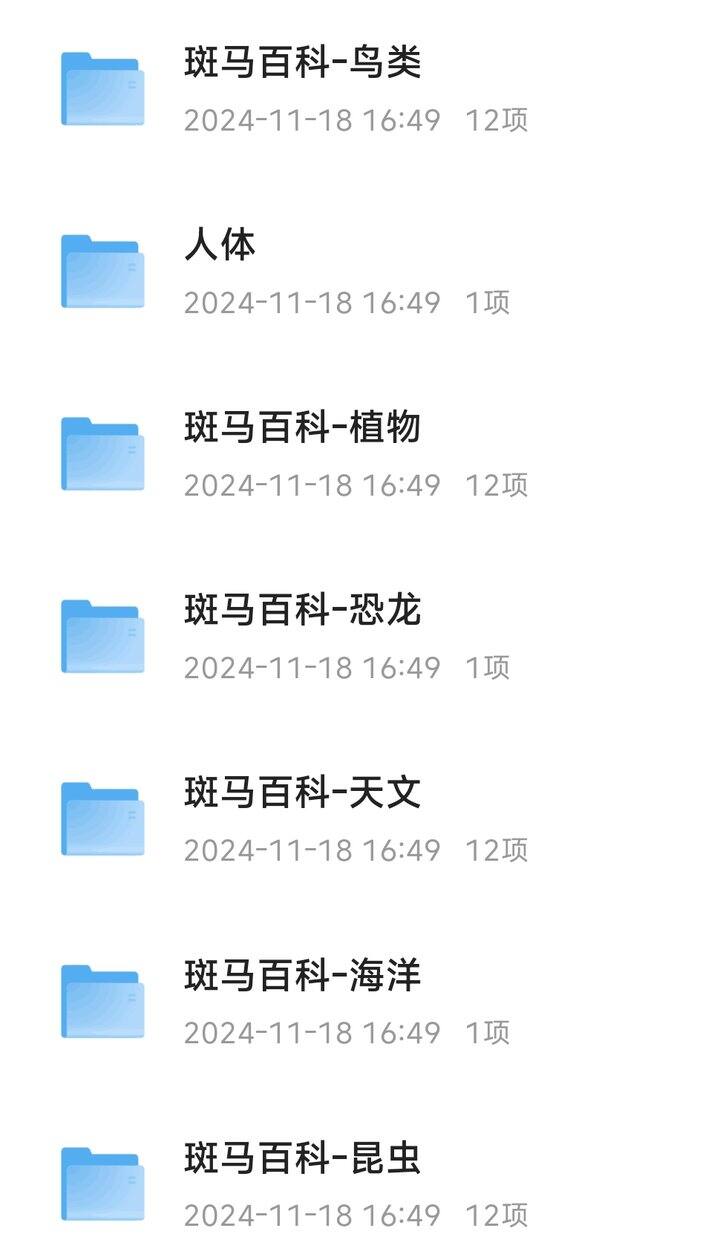720x1234 pixels.
Task: Open the 斑马百科-恐龙 folder
Action: 360,637
